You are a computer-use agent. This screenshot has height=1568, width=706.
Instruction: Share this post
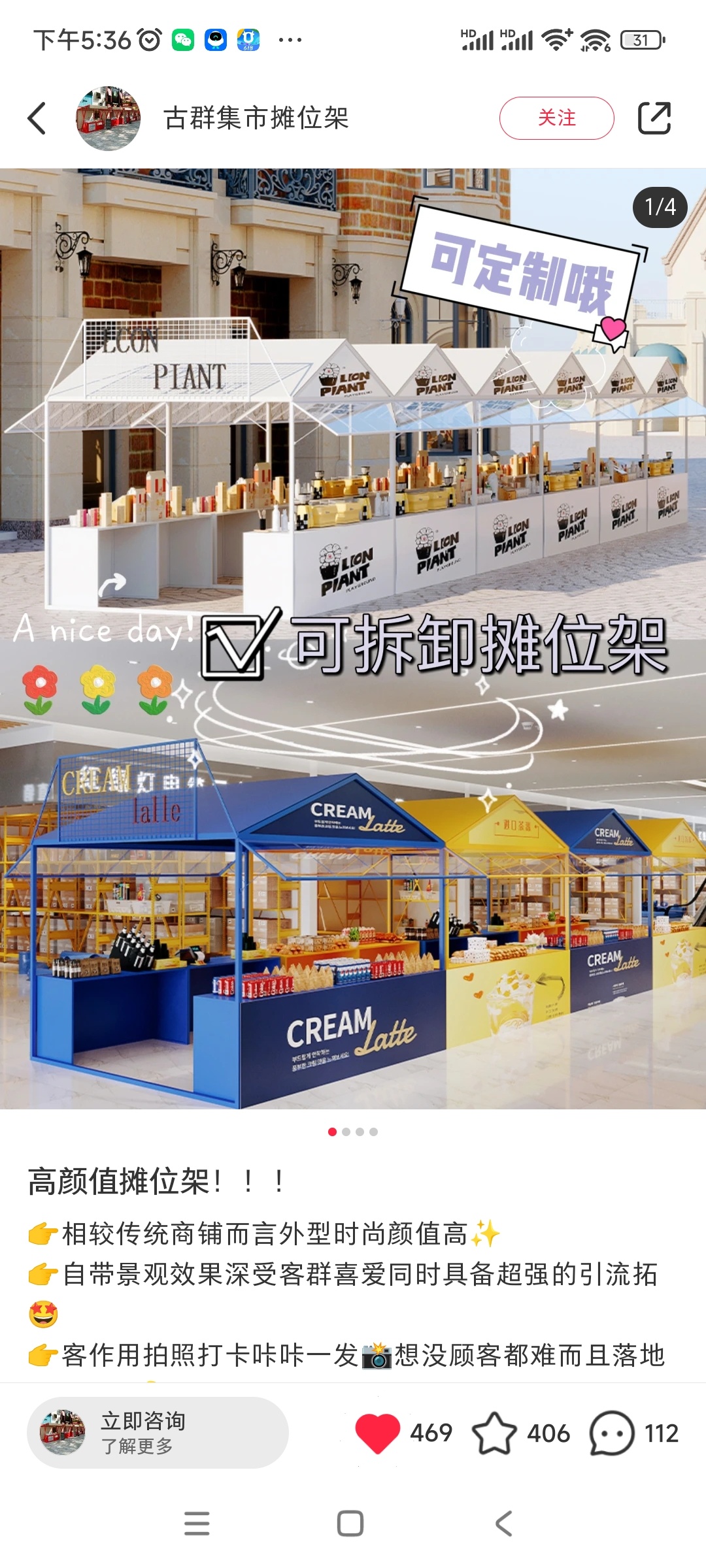[654, 118]
